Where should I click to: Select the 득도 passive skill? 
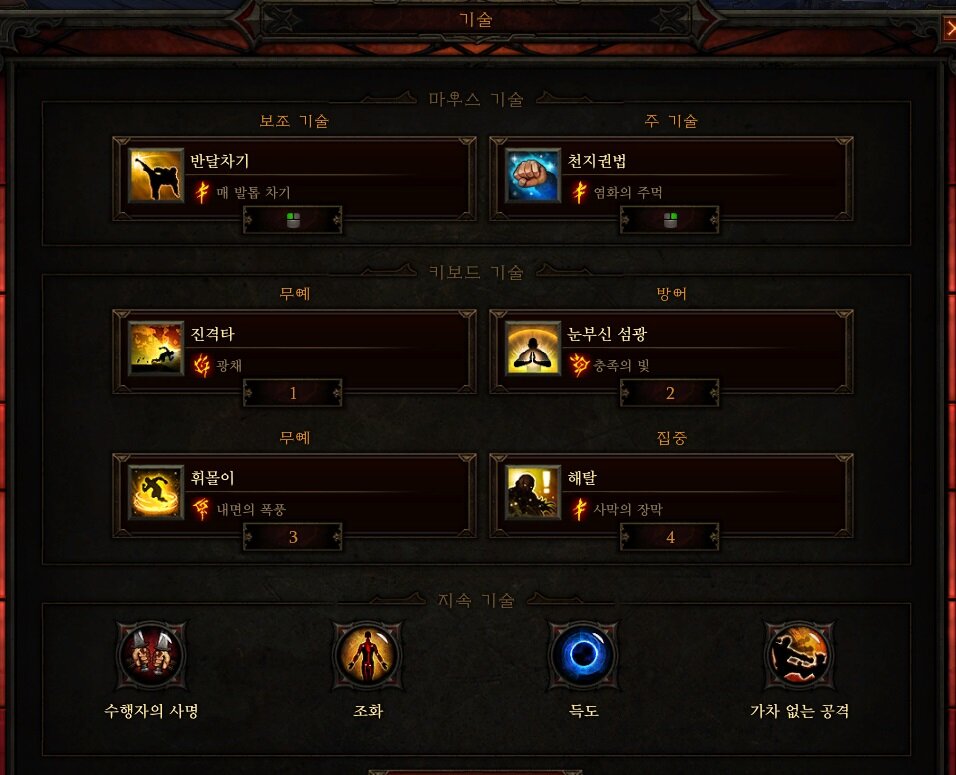click(x=583, y=657)
